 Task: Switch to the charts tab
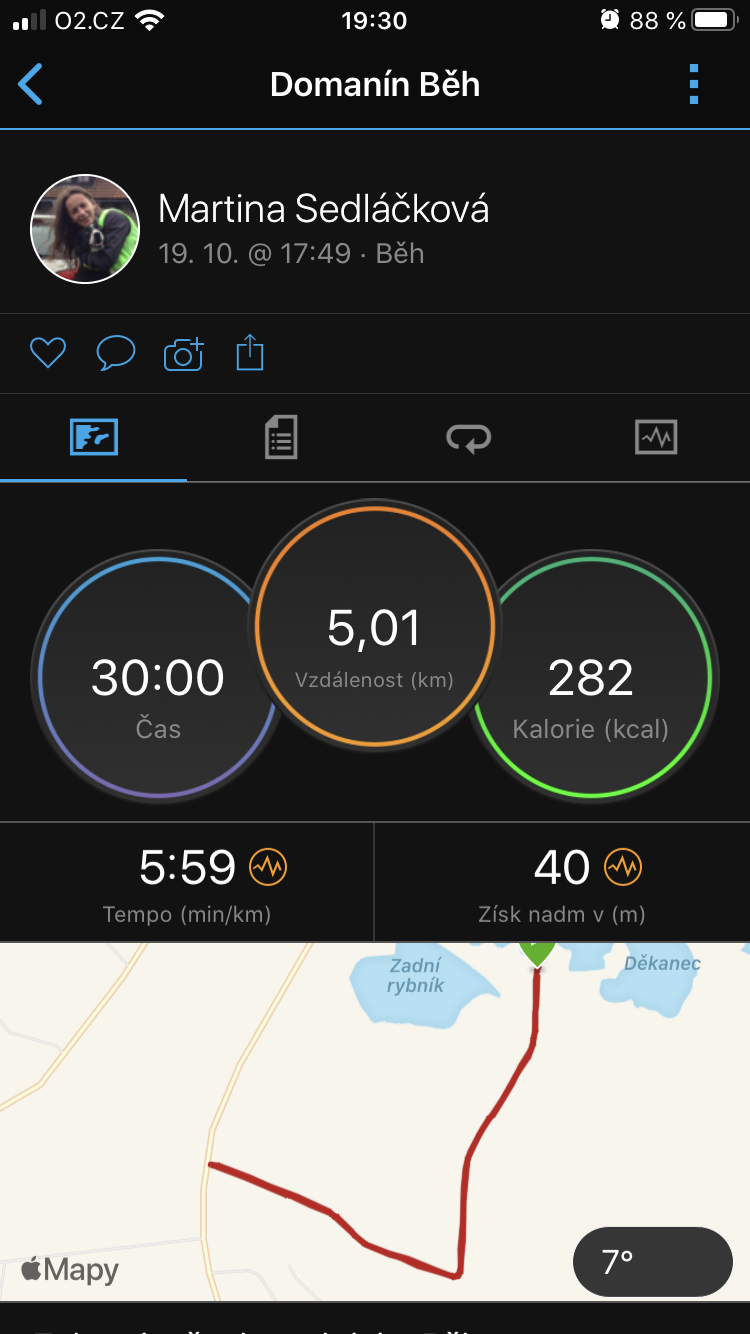pyautogui.click(x=656, y=438)
